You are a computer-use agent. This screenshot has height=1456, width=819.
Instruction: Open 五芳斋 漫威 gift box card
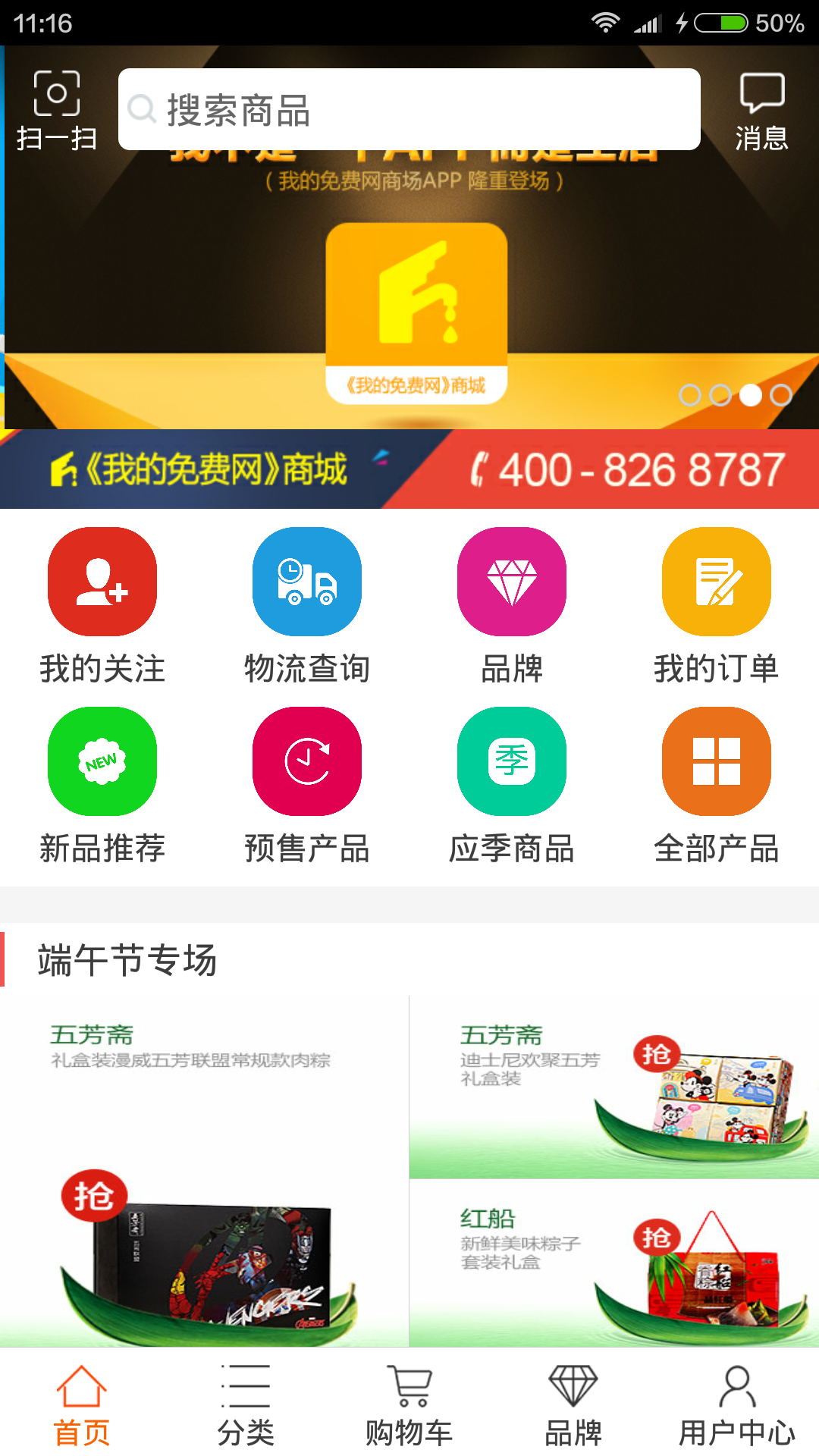(x=203, y=1172)
